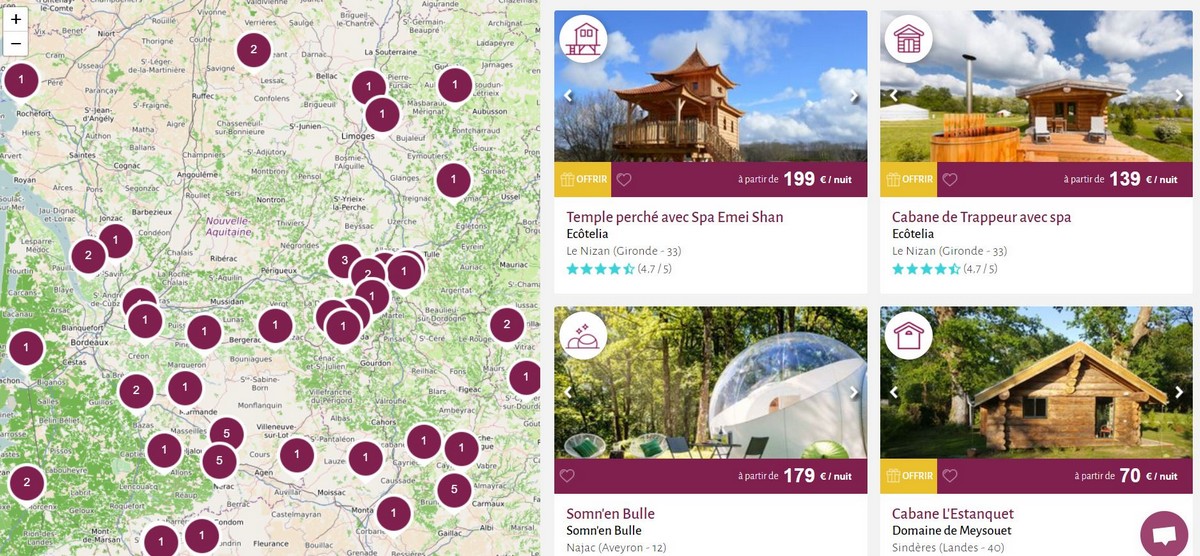1200x556 pixels.
Task: Zoom in on the map
Action: pos(16,19)
